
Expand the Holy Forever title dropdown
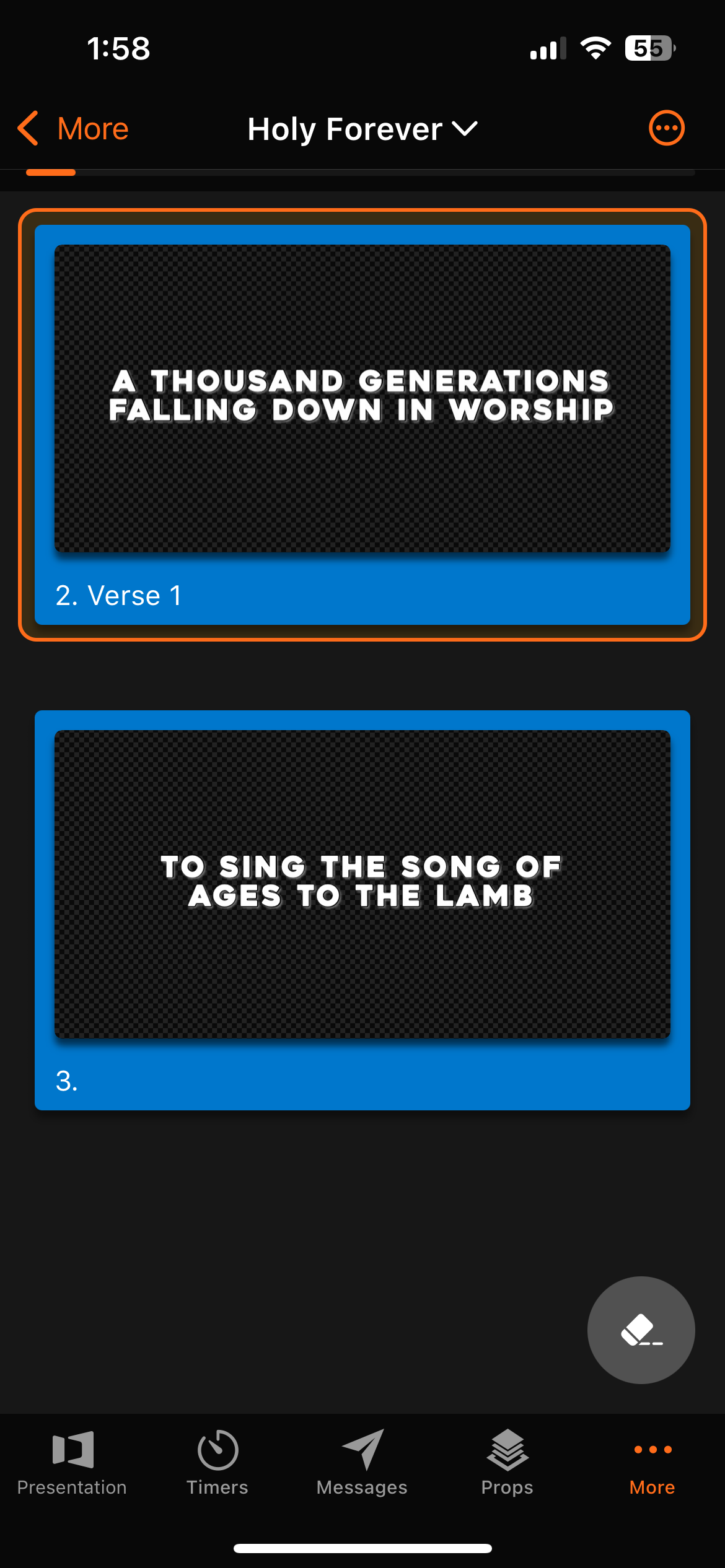tap(362, 129)
